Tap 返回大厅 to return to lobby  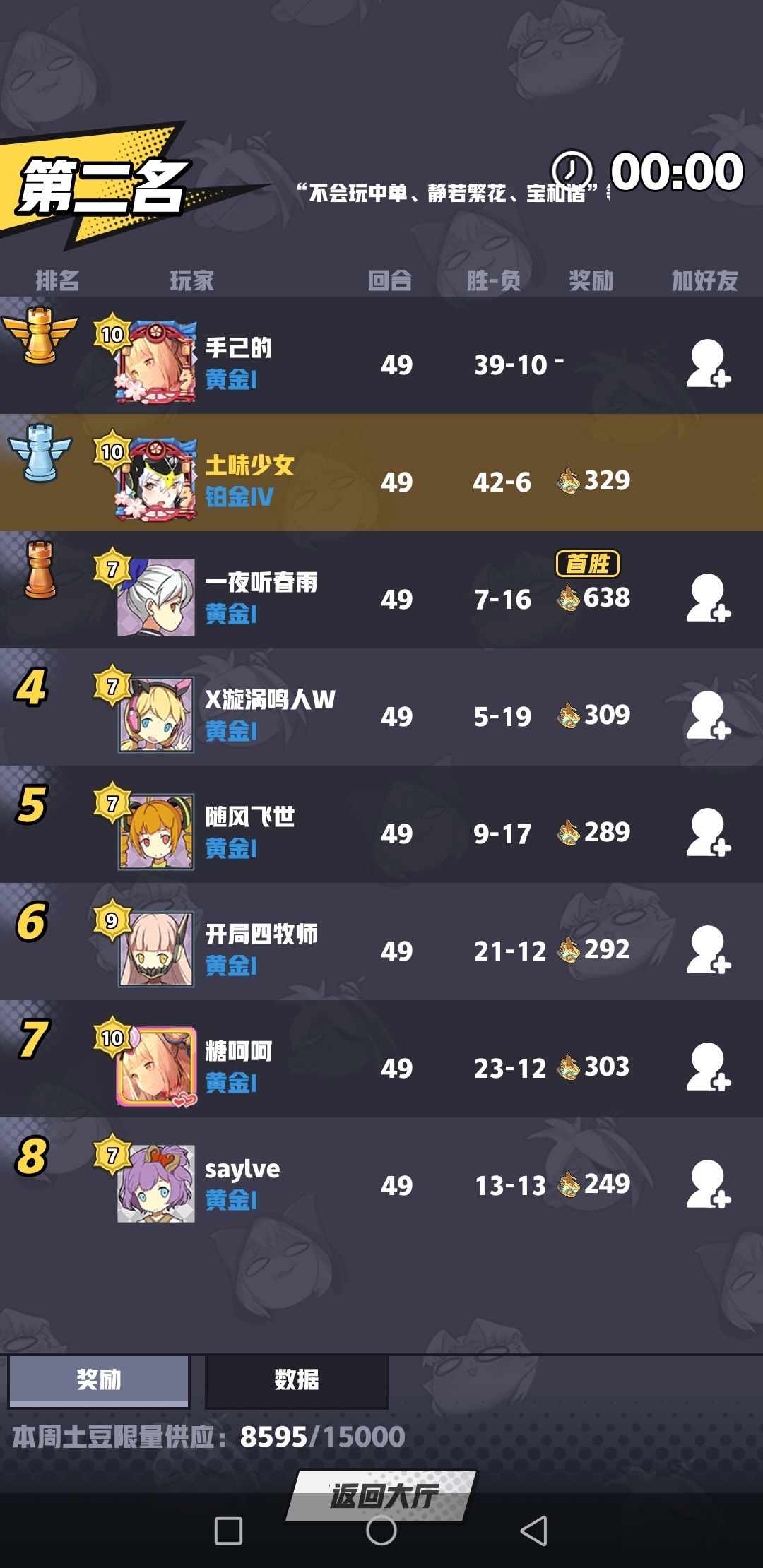[382, 1495]
